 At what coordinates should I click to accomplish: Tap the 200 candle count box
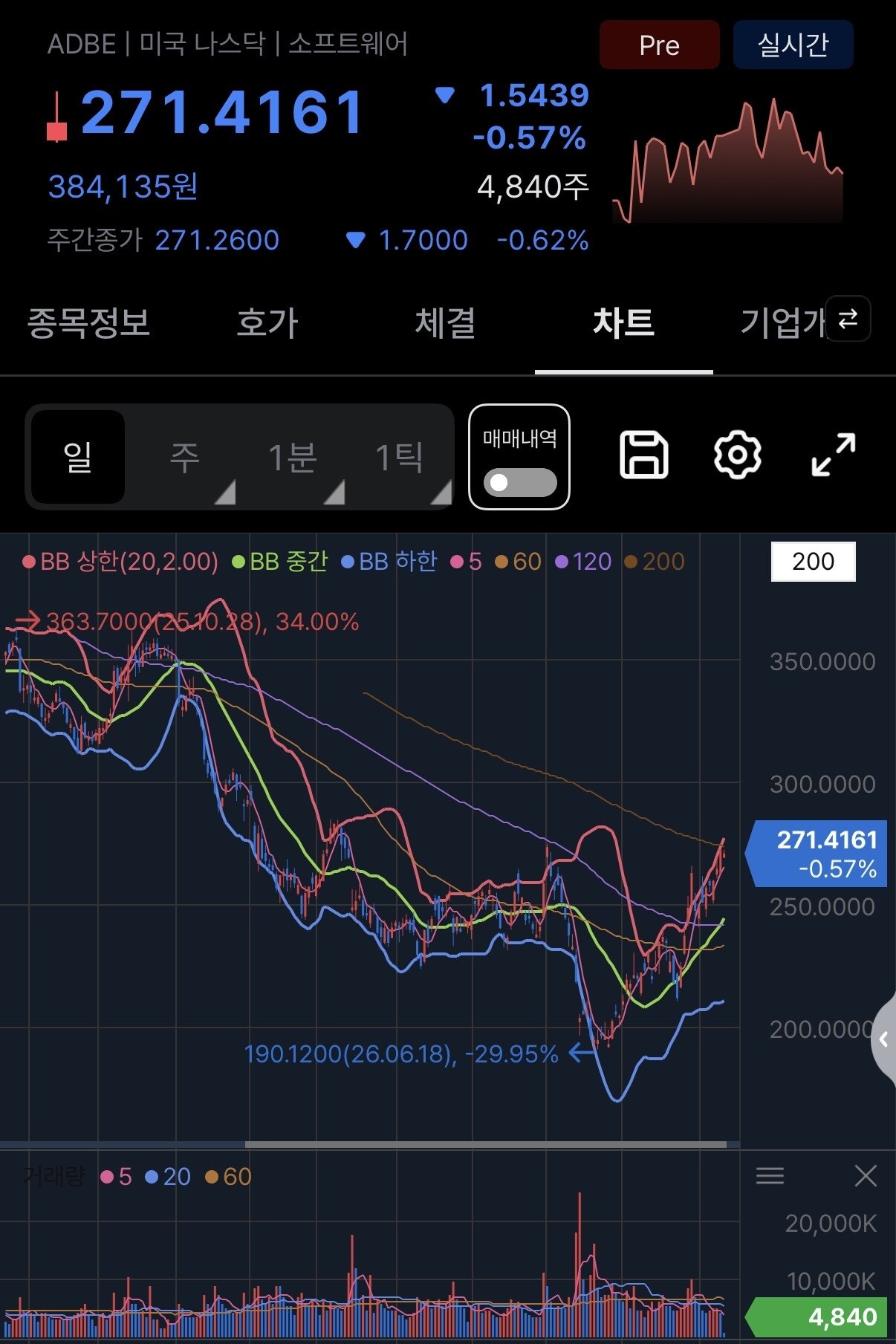(814, 562)
